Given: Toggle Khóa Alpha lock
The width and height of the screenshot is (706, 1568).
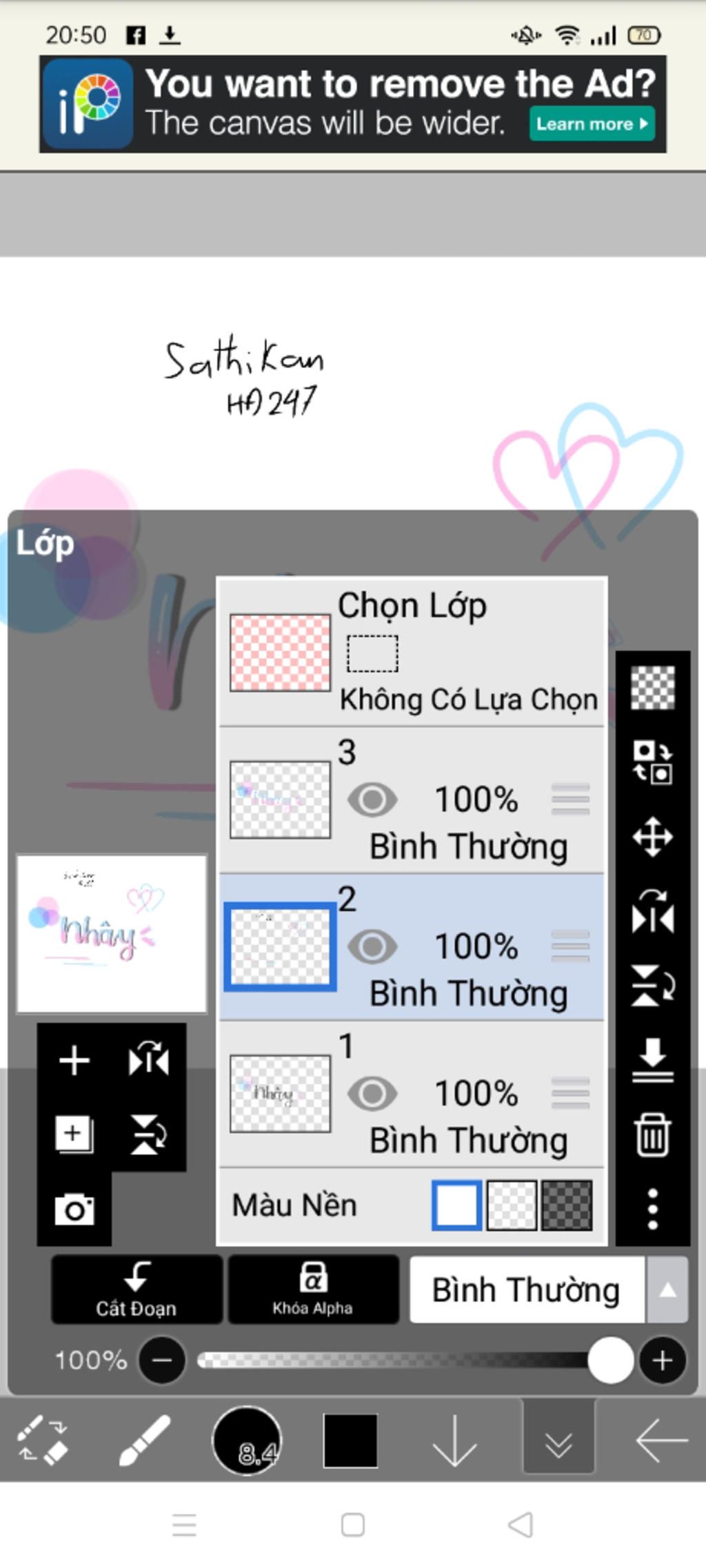Looking at the screenshot, I should [313, 1289].
